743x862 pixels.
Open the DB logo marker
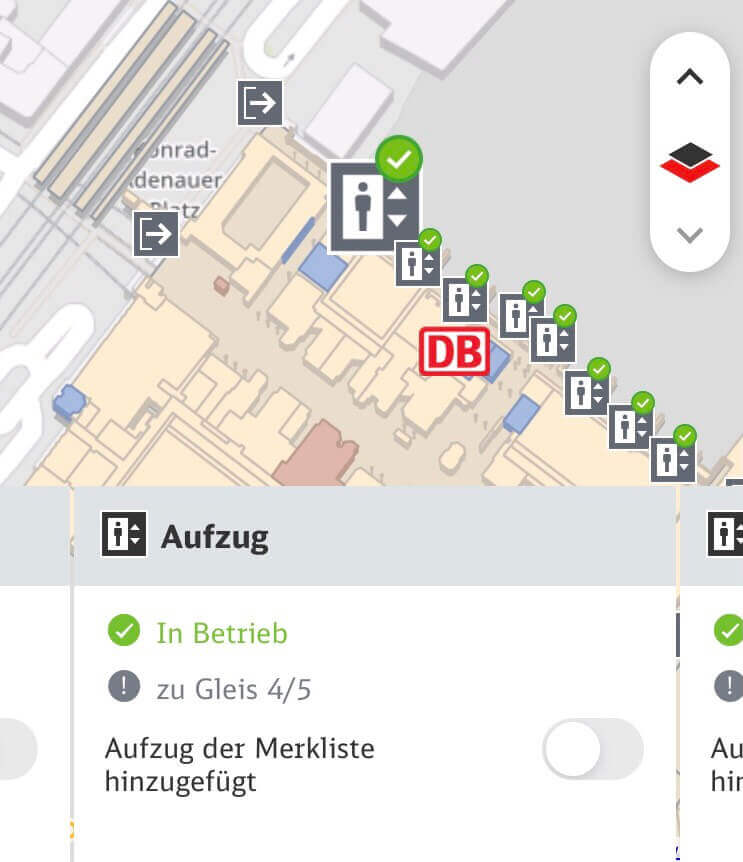[454, 352]
